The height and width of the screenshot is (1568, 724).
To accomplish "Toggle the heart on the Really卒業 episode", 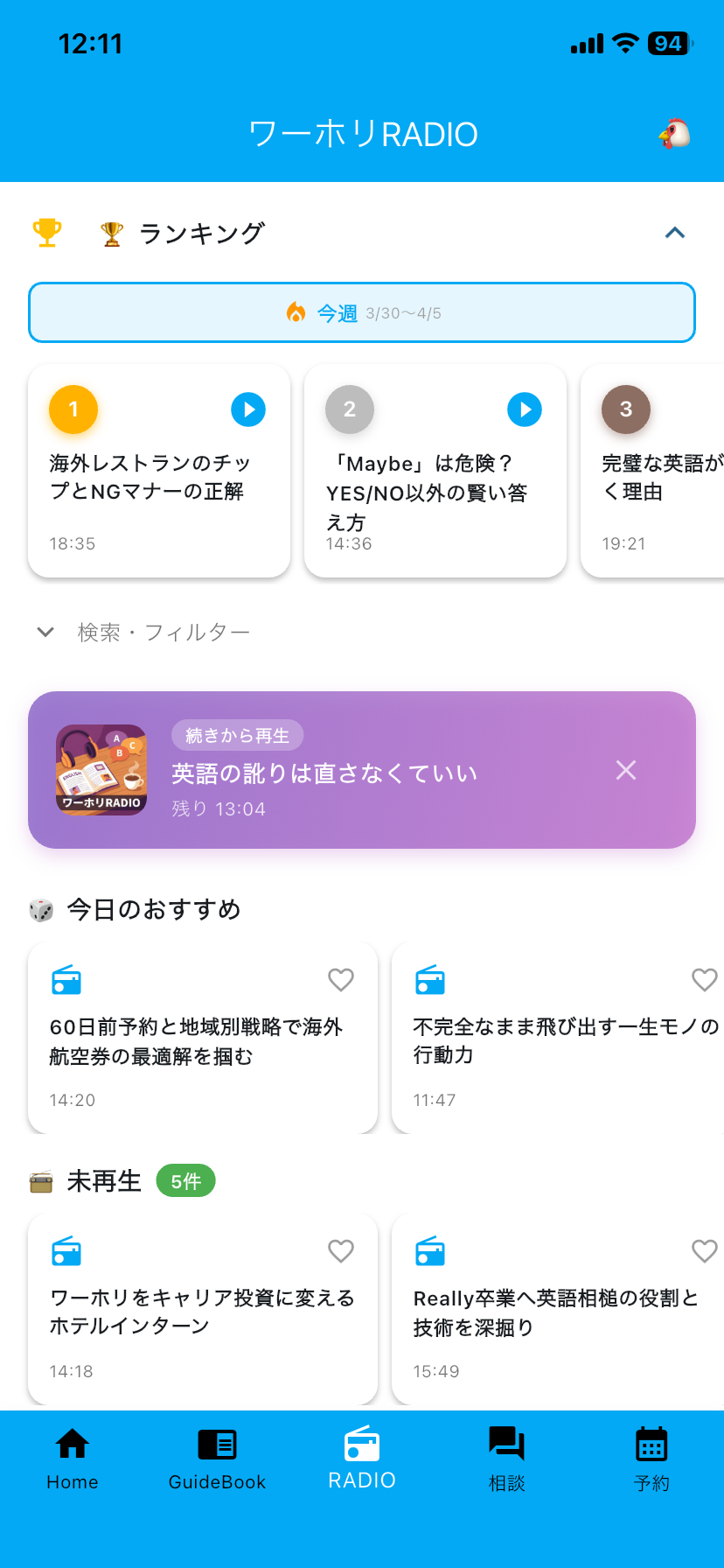I will pos(704,1251).
